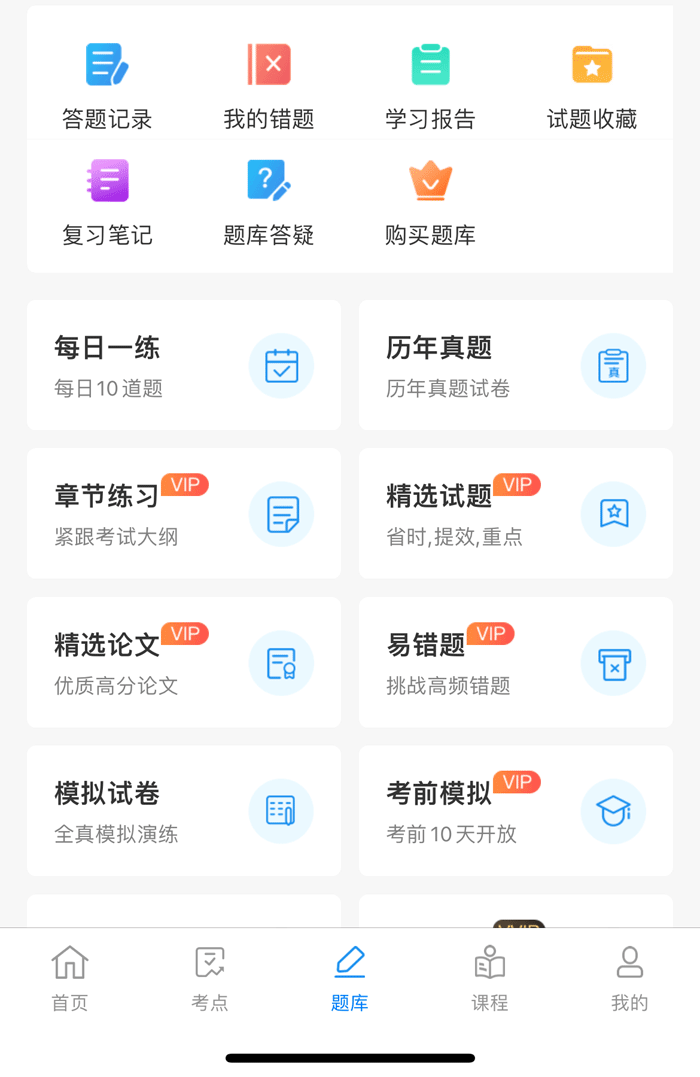Screen dimensions: 700x1077
Task: Open 答题记录 answer history
Action: coord(107,86)
